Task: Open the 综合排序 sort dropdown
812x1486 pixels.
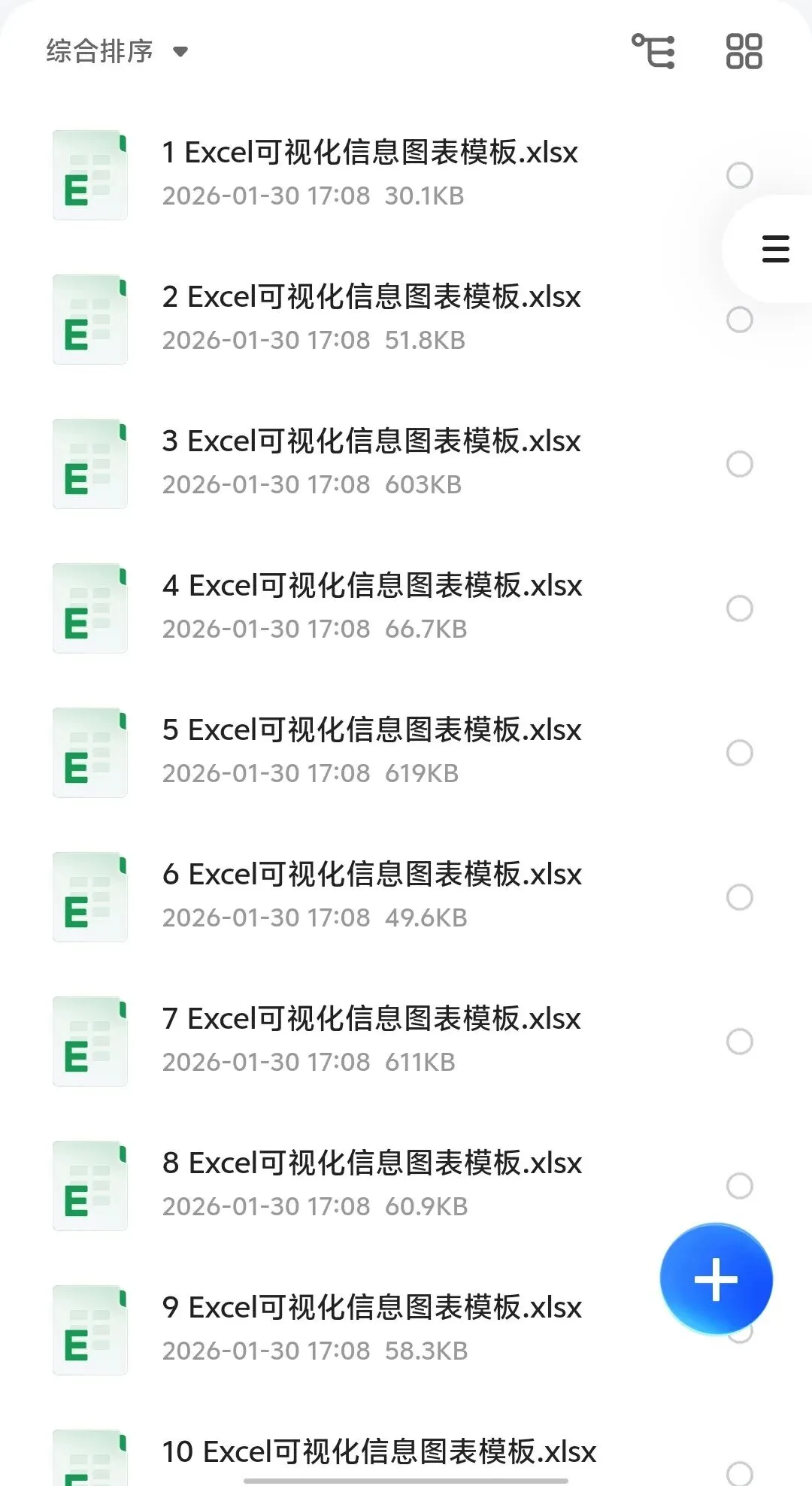Action: tap(117, 51)
